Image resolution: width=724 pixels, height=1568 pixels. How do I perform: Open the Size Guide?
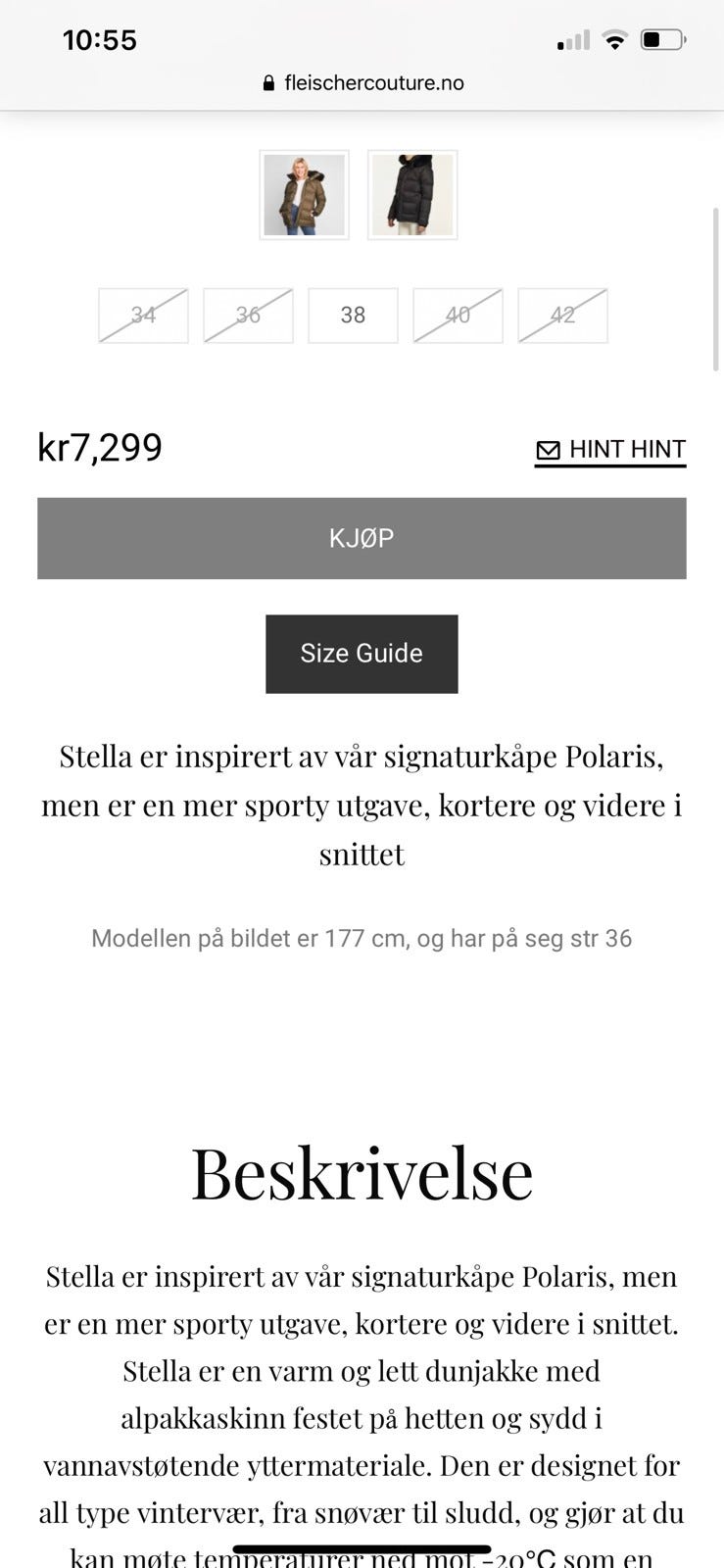click(362, 653)
